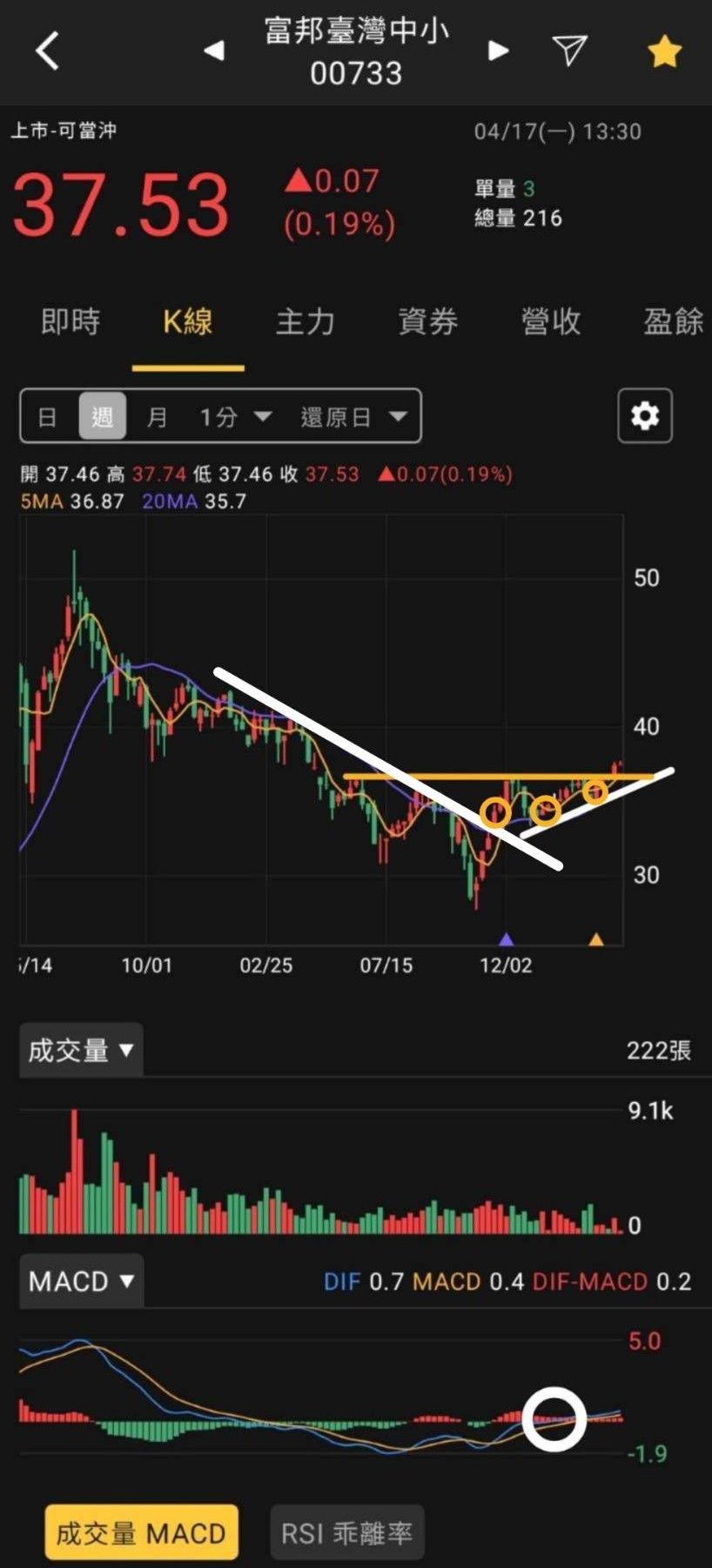
Task: Expand the 還原日 adjustment dropdown
Action: point(354,416)
